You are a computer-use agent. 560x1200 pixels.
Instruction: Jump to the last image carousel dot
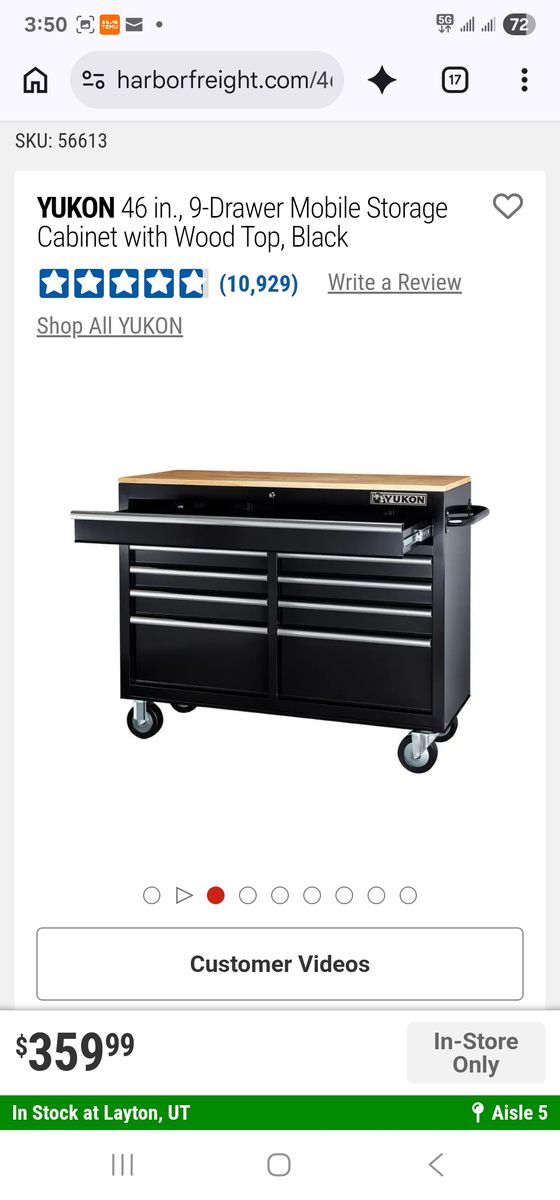coord(408,895)
